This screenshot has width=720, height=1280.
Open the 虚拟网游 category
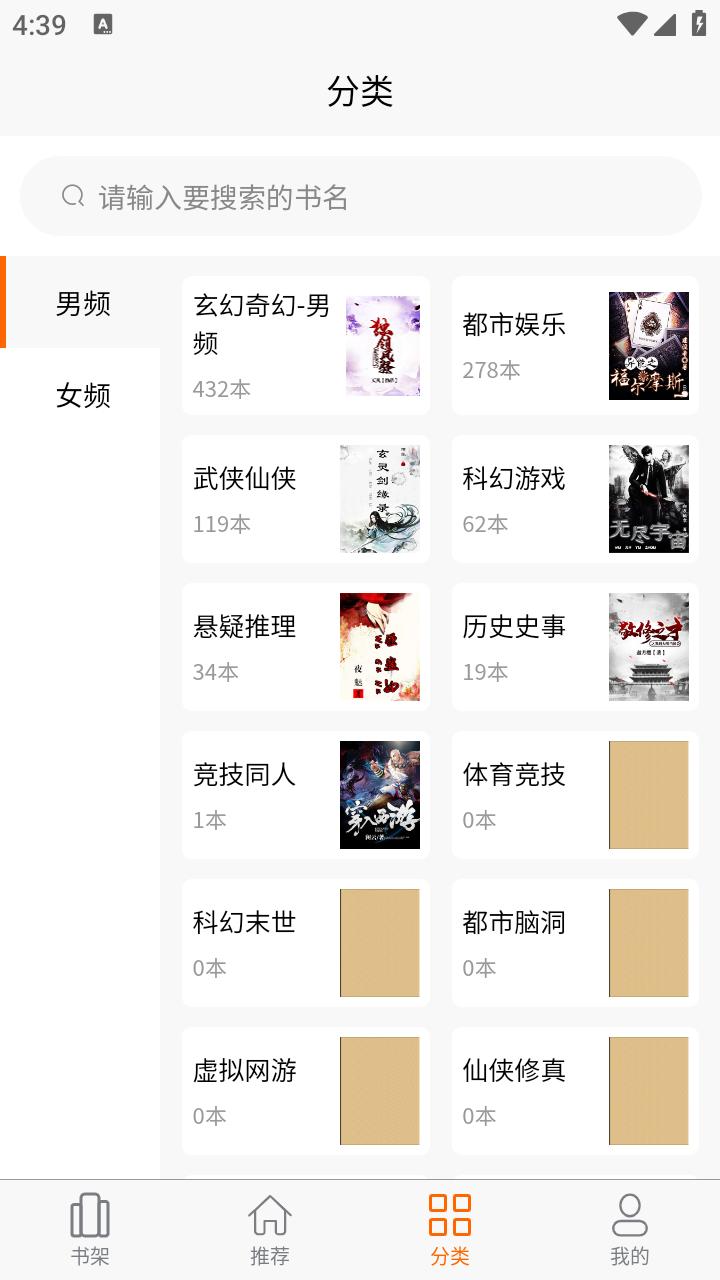click(x=305, y=1090)
